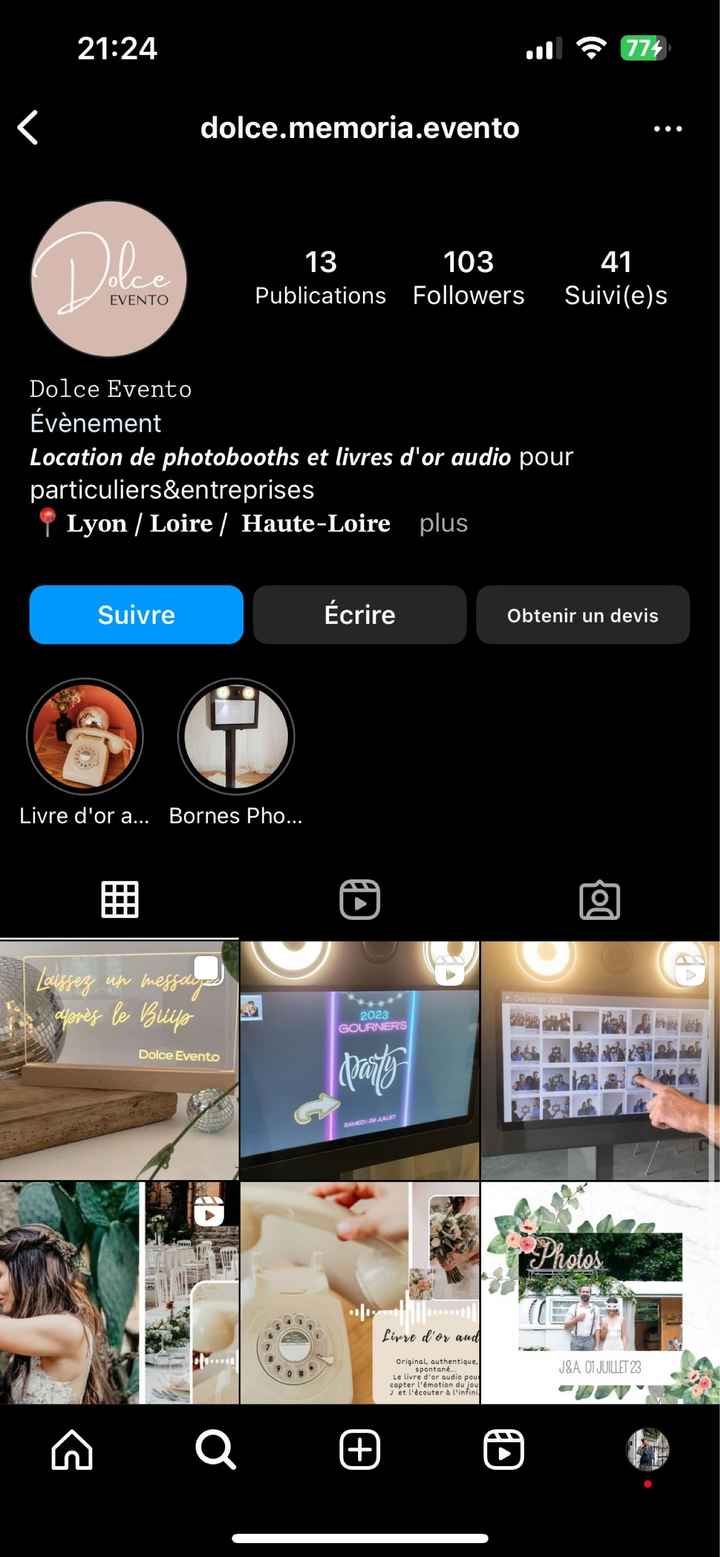Switch to the tagged photos tab

tap(599, 899)
